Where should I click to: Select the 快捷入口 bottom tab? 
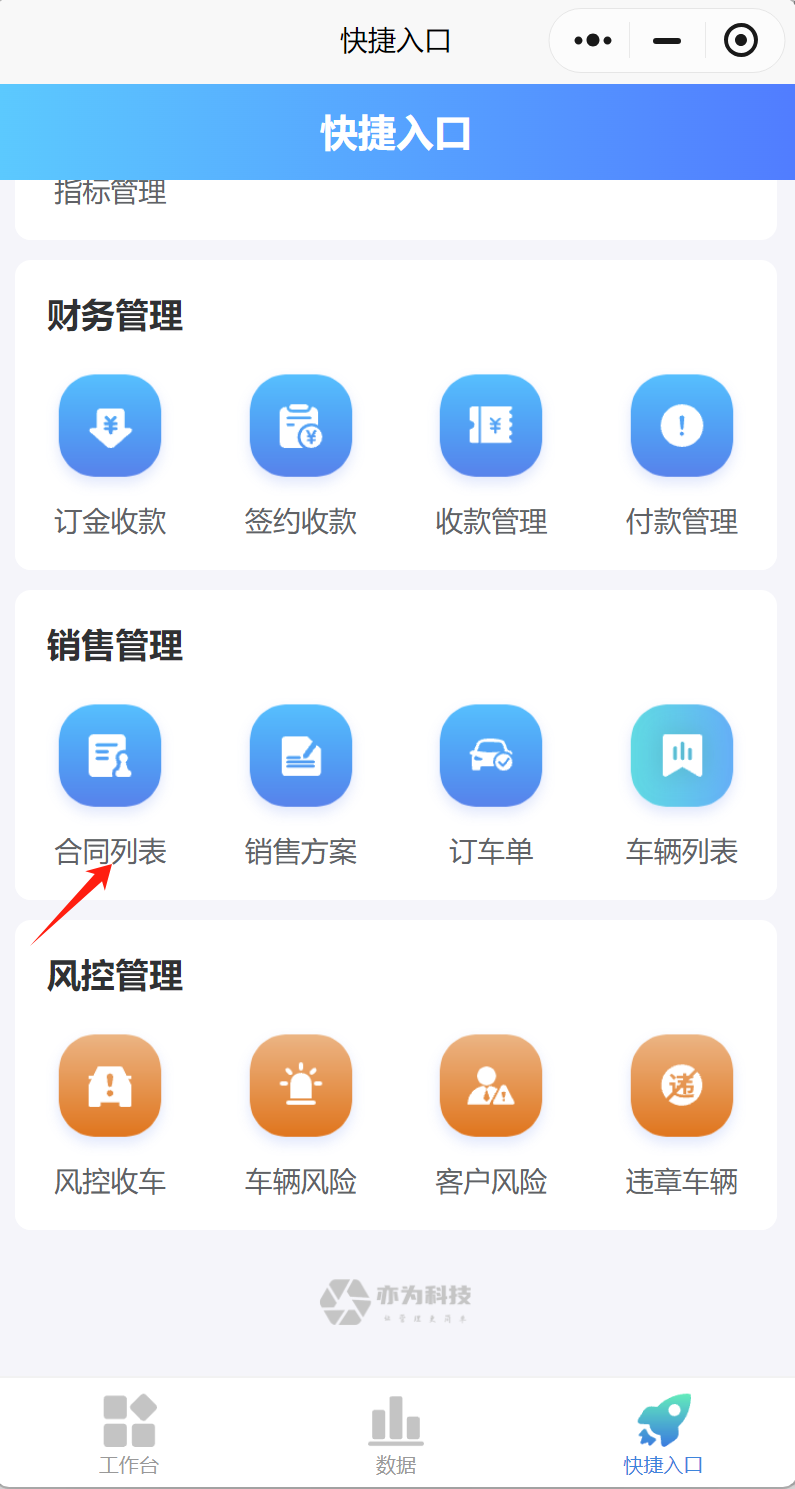[664, 1435]
